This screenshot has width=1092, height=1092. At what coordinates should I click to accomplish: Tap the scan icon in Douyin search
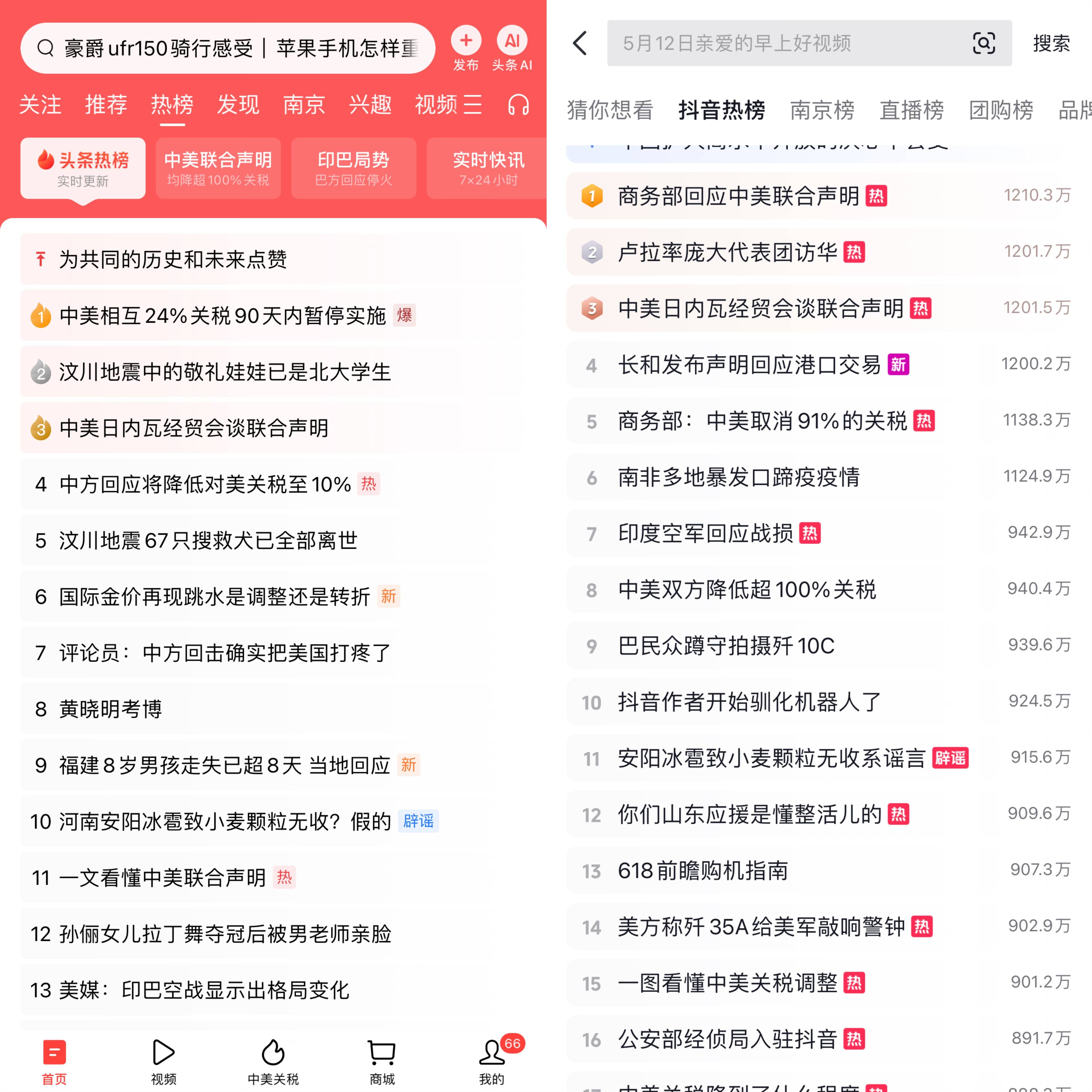click(984, 44)
